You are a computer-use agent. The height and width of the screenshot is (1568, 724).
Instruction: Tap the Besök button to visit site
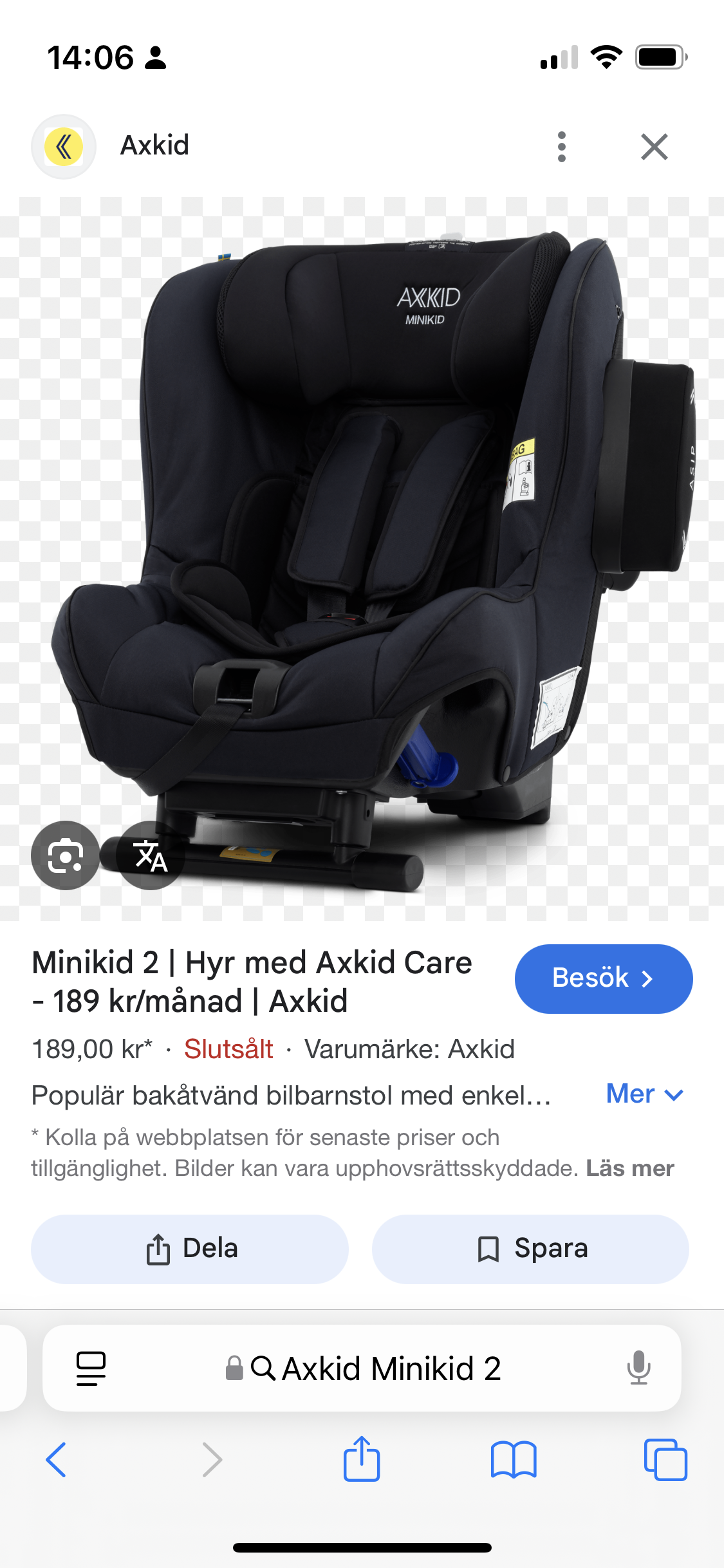coord(603,978)
